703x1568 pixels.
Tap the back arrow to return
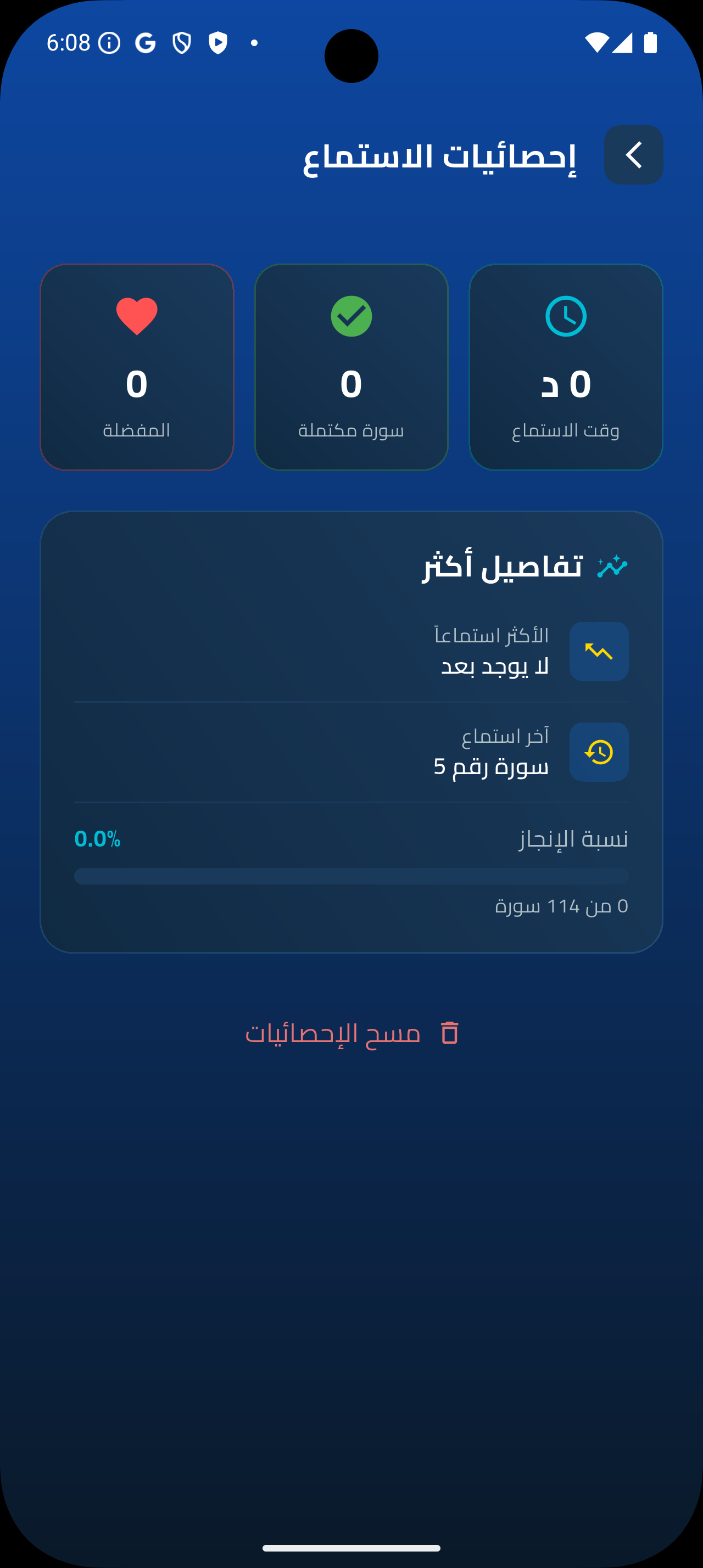pyautogui.click(x=633, y=155)
